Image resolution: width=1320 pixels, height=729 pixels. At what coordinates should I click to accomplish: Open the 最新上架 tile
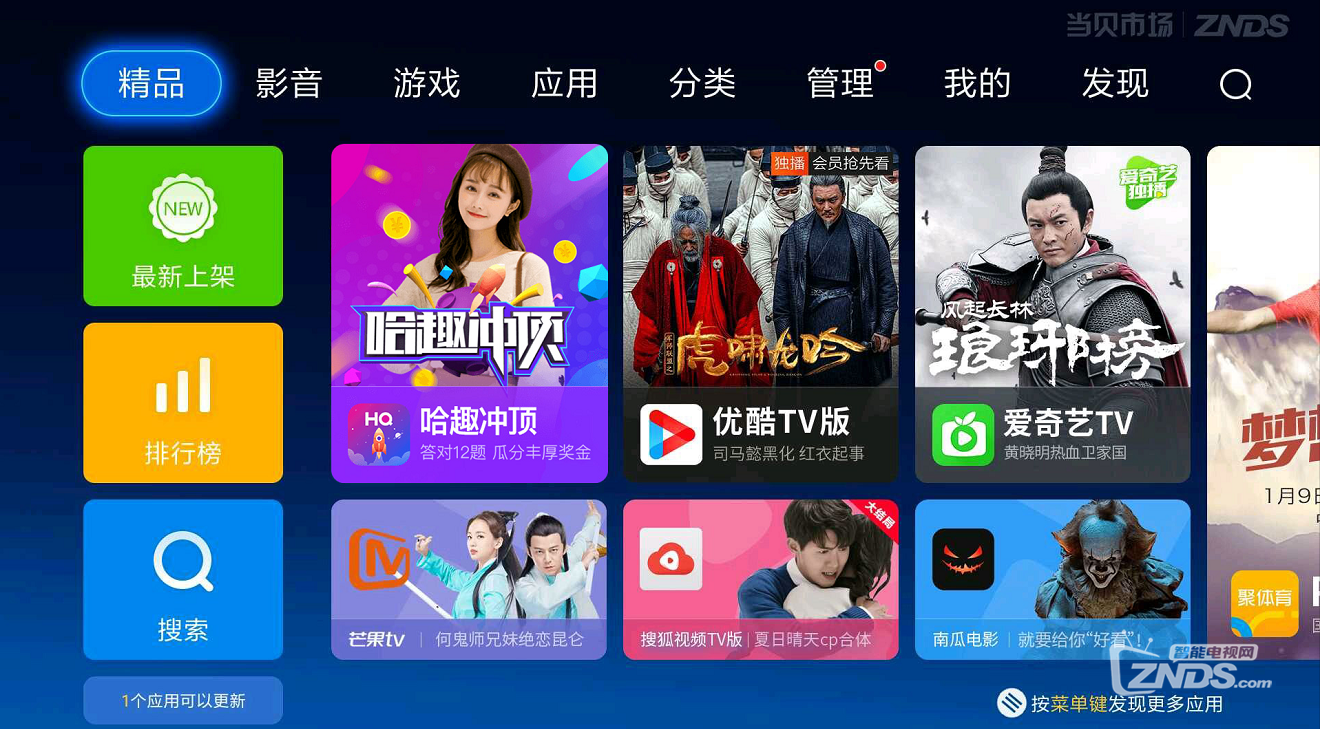(x=183, y=226)
